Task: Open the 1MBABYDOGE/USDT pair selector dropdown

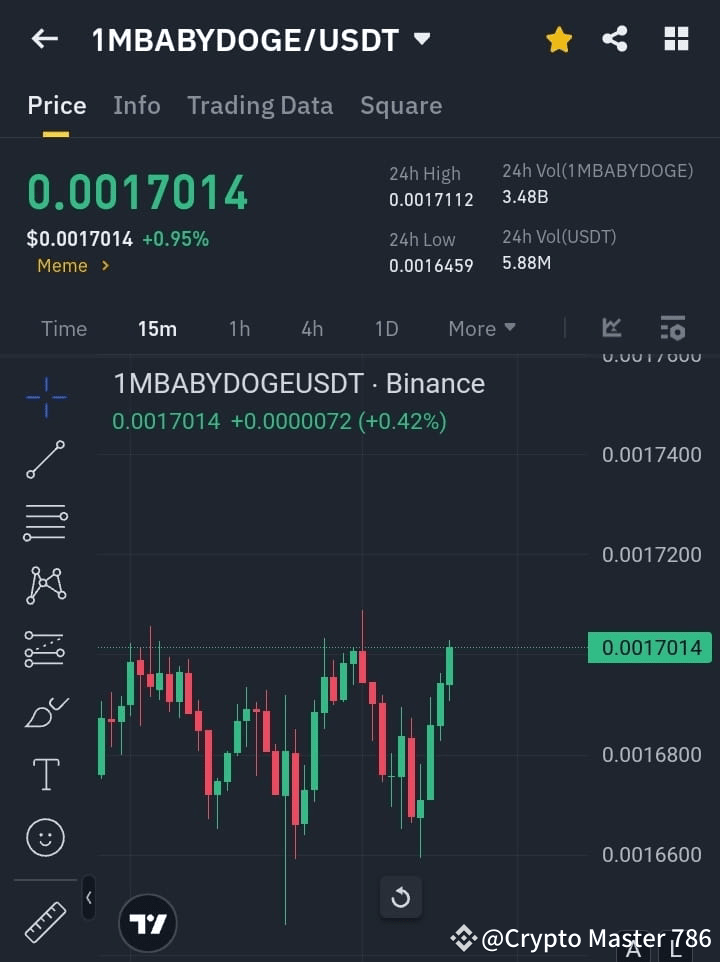Action: pos(421,40)
